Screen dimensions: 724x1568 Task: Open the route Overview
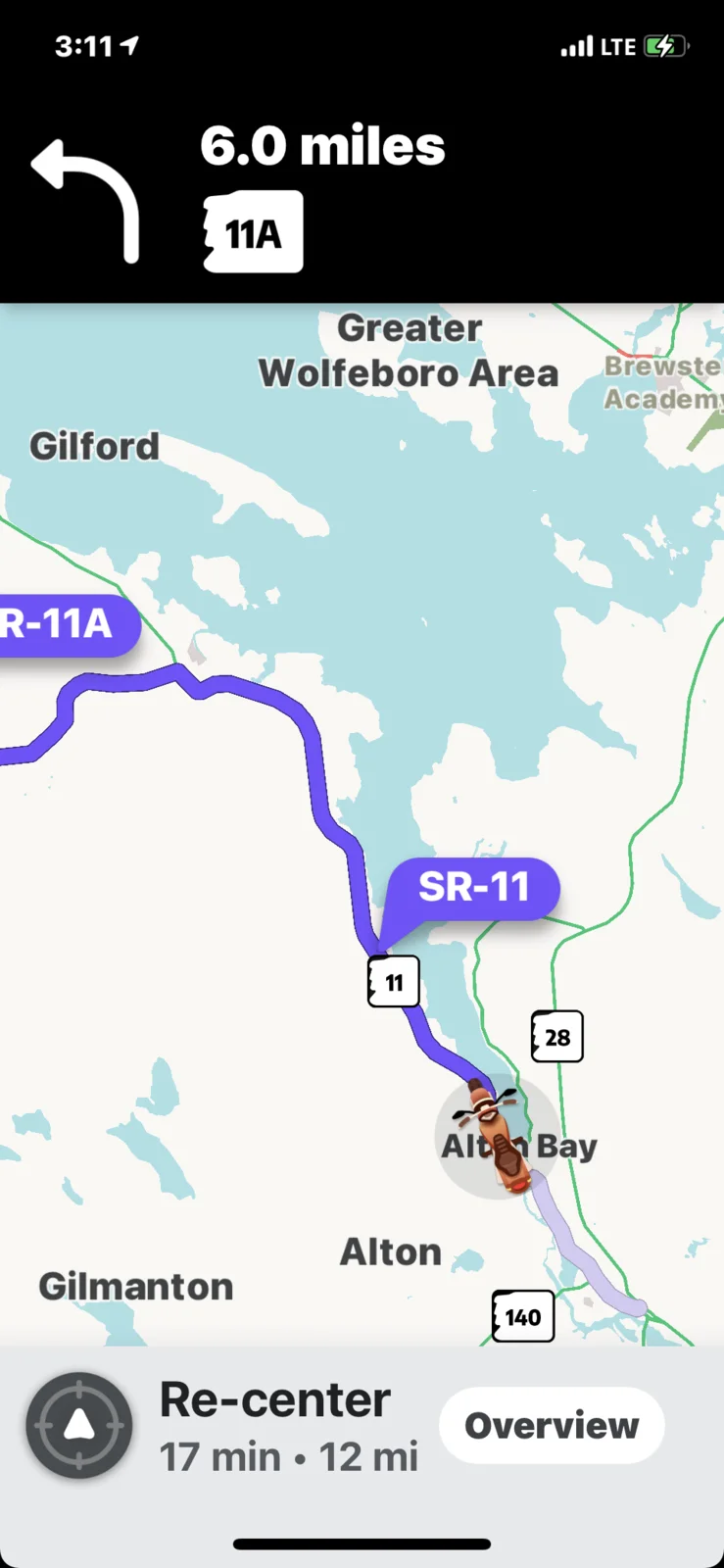[x=552, y=1425]
